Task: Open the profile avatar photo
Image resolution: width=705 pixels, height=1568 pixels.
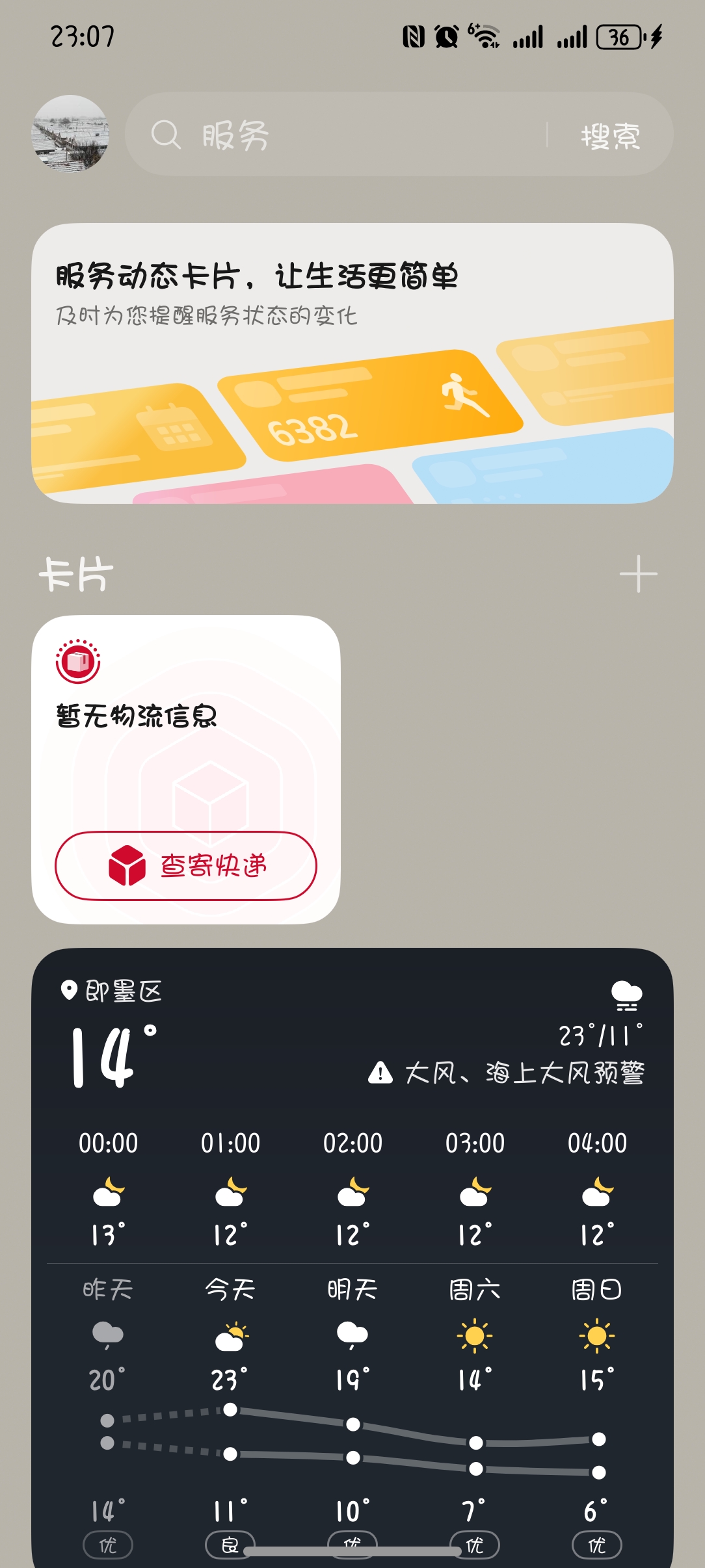Action: (72, 135)
